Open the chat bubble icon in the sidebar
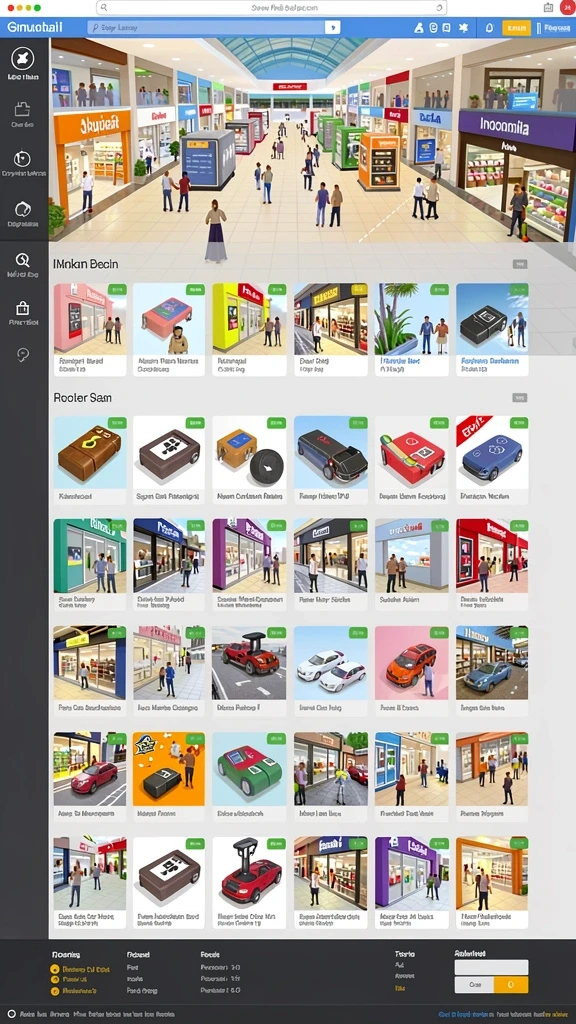This screenshot has width=576, height=1024. (23, 355)
